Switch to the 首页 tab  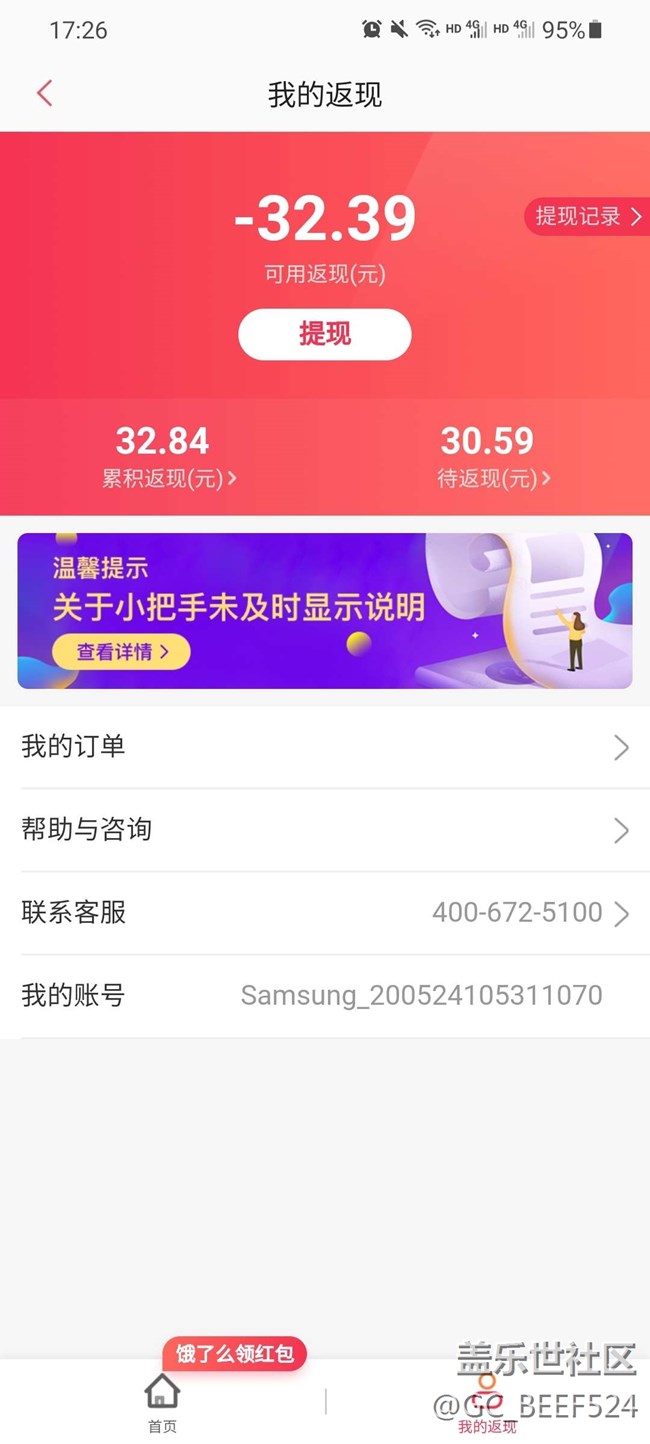pos(162,1402)
